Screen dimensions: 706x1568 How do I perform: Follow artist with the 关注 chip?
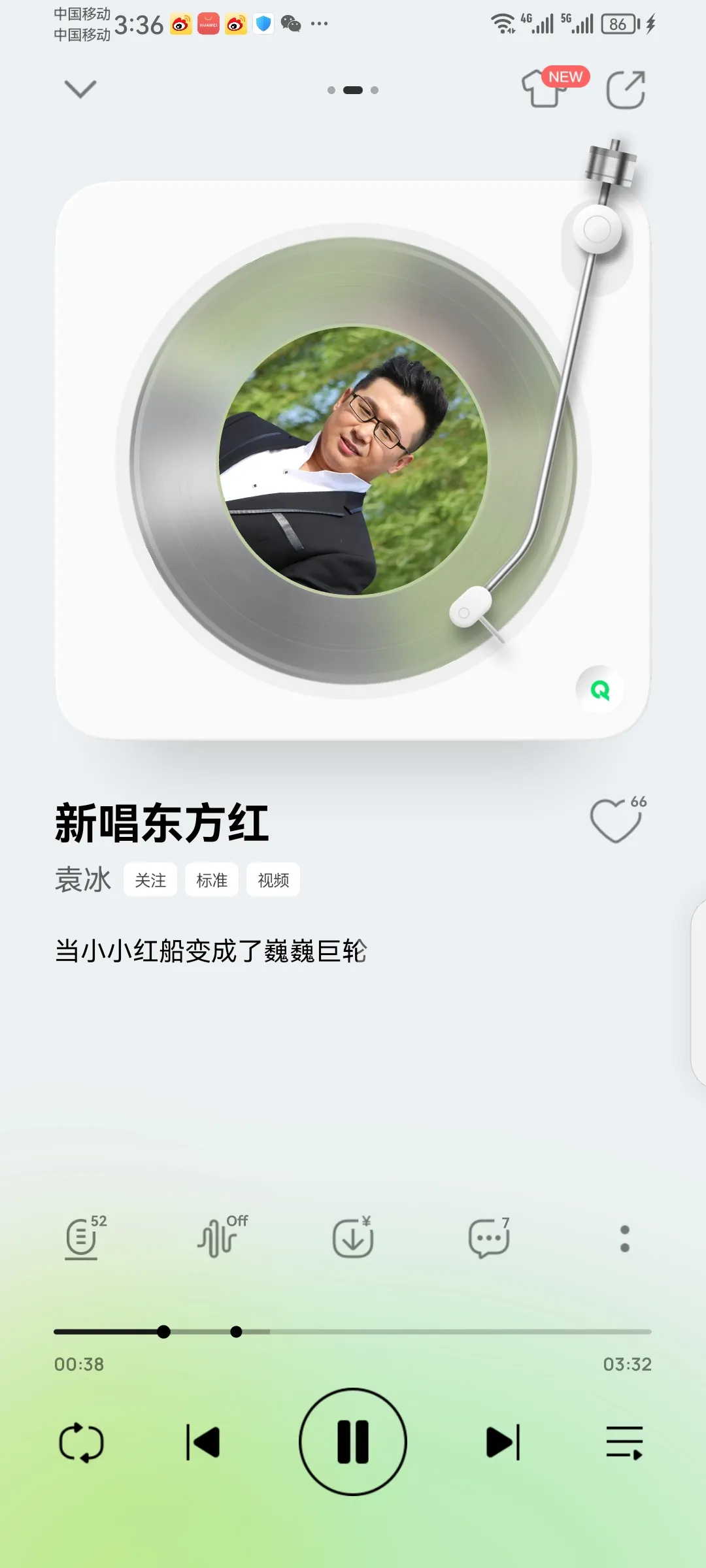pos(150,880)
